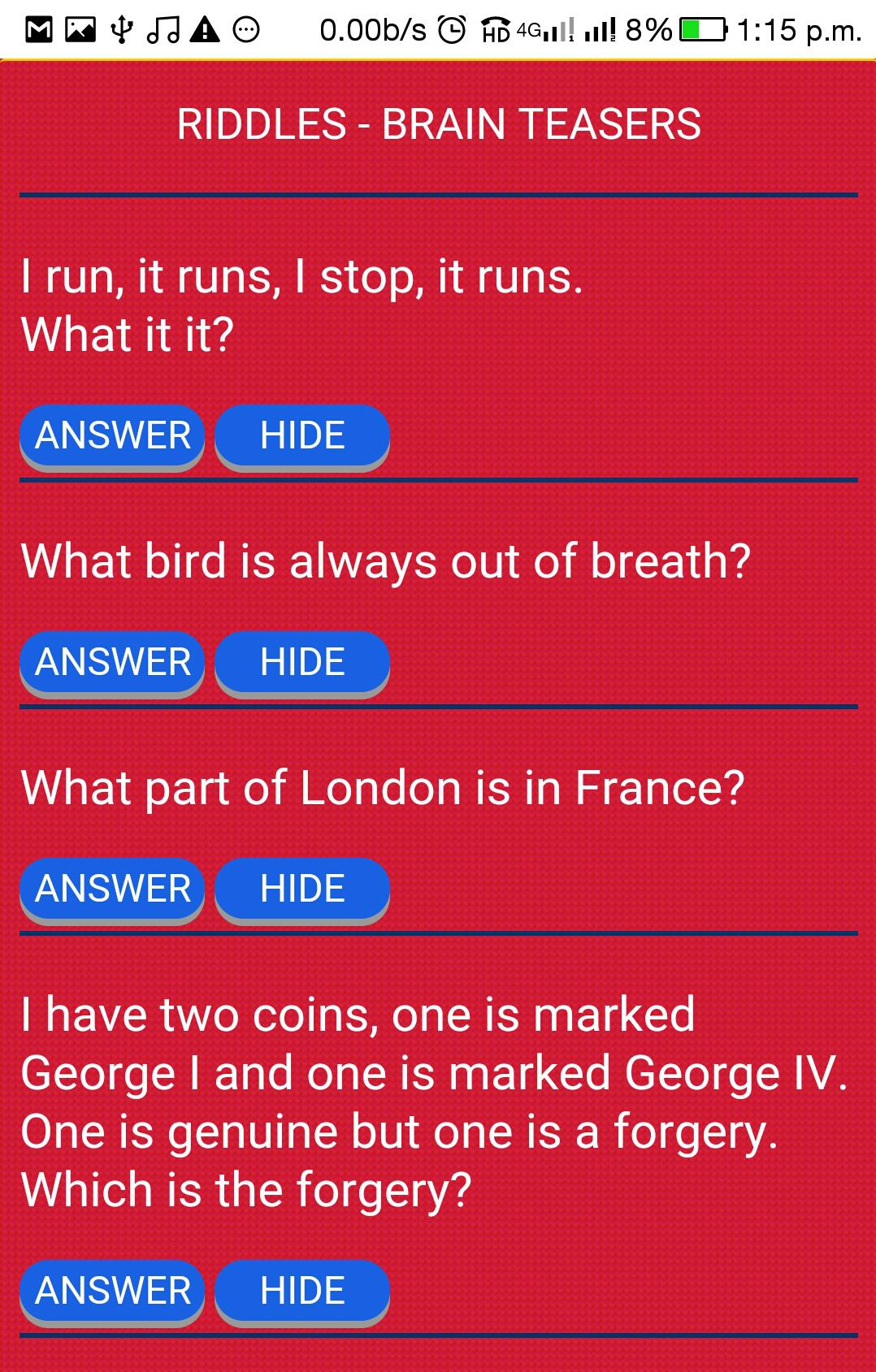Tap ANSWER under the London in France riddle
The height and width of the screenshot is (1372, 876).
coord(112,889)
